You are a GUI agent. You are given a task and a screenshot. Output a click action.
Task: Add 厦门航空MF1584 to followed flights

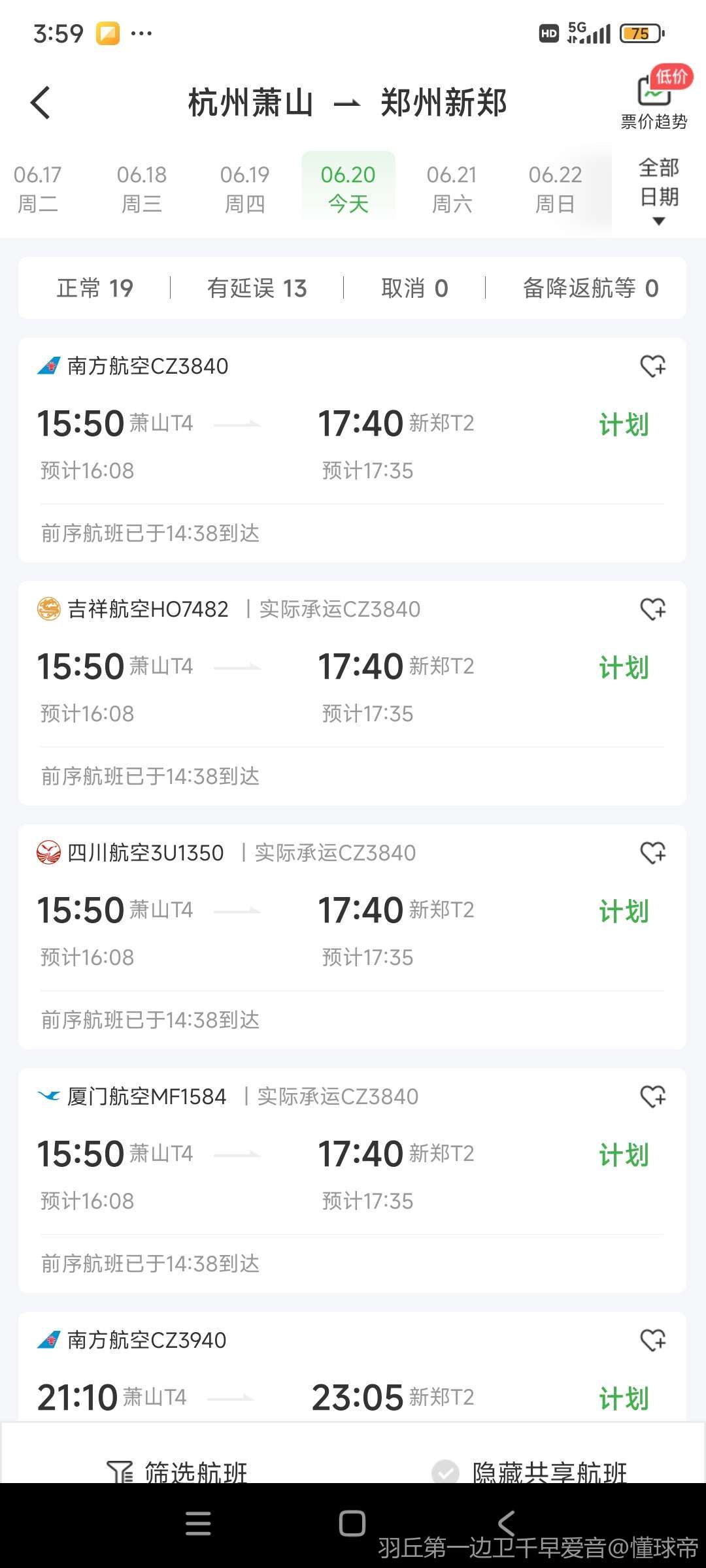click(x=653, y=1096)
